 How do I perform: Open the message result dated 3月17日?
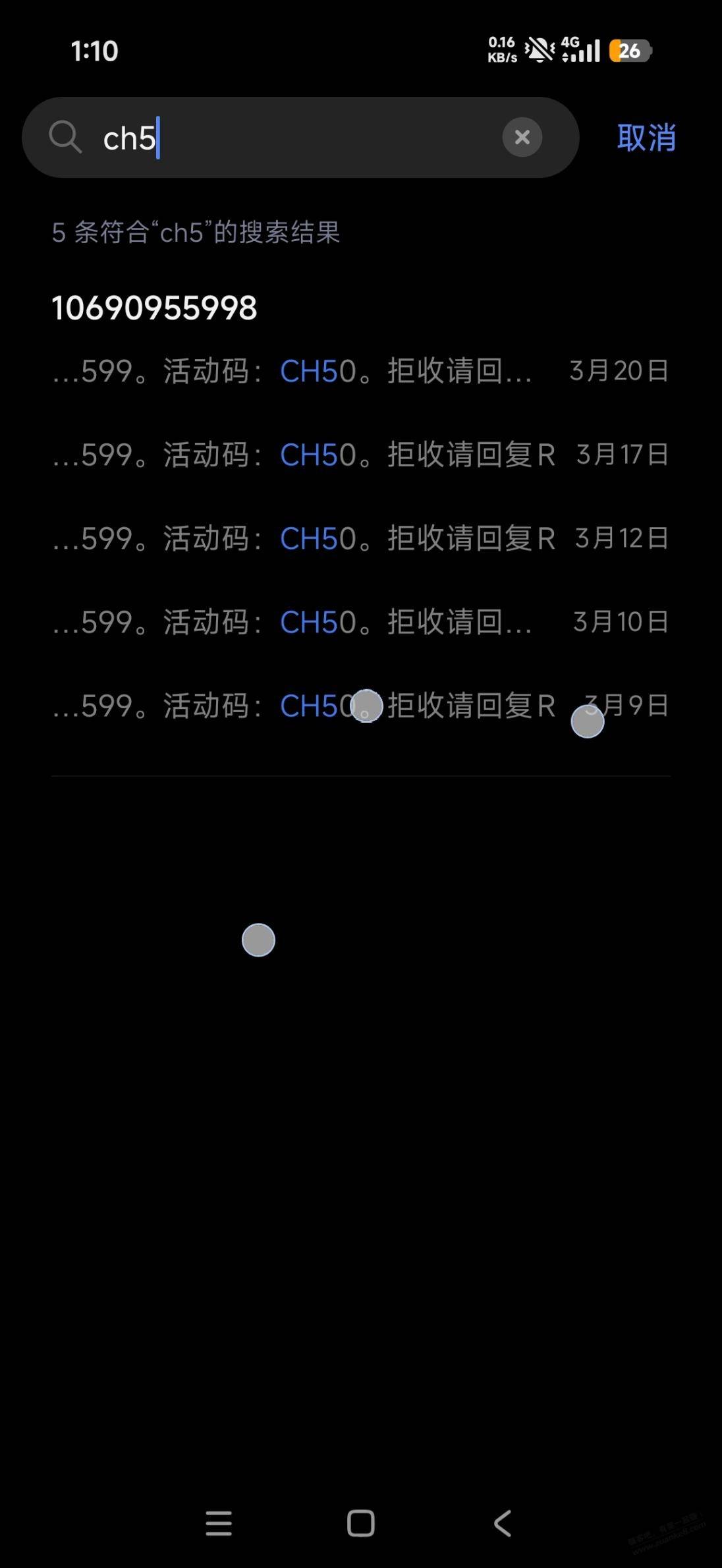click(360, 455)
